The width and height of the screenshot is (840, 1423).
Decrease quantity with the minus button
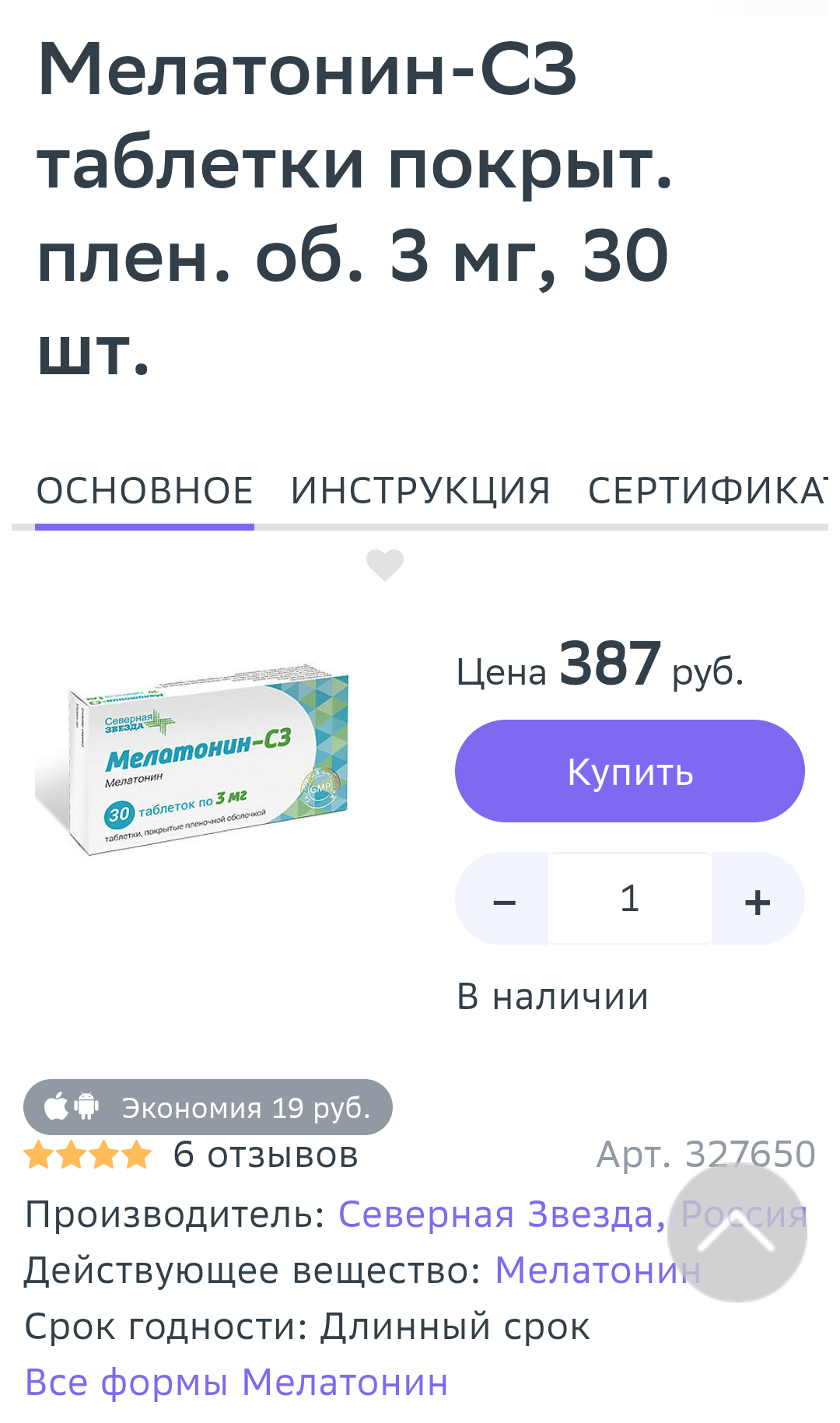coord(504,900)
